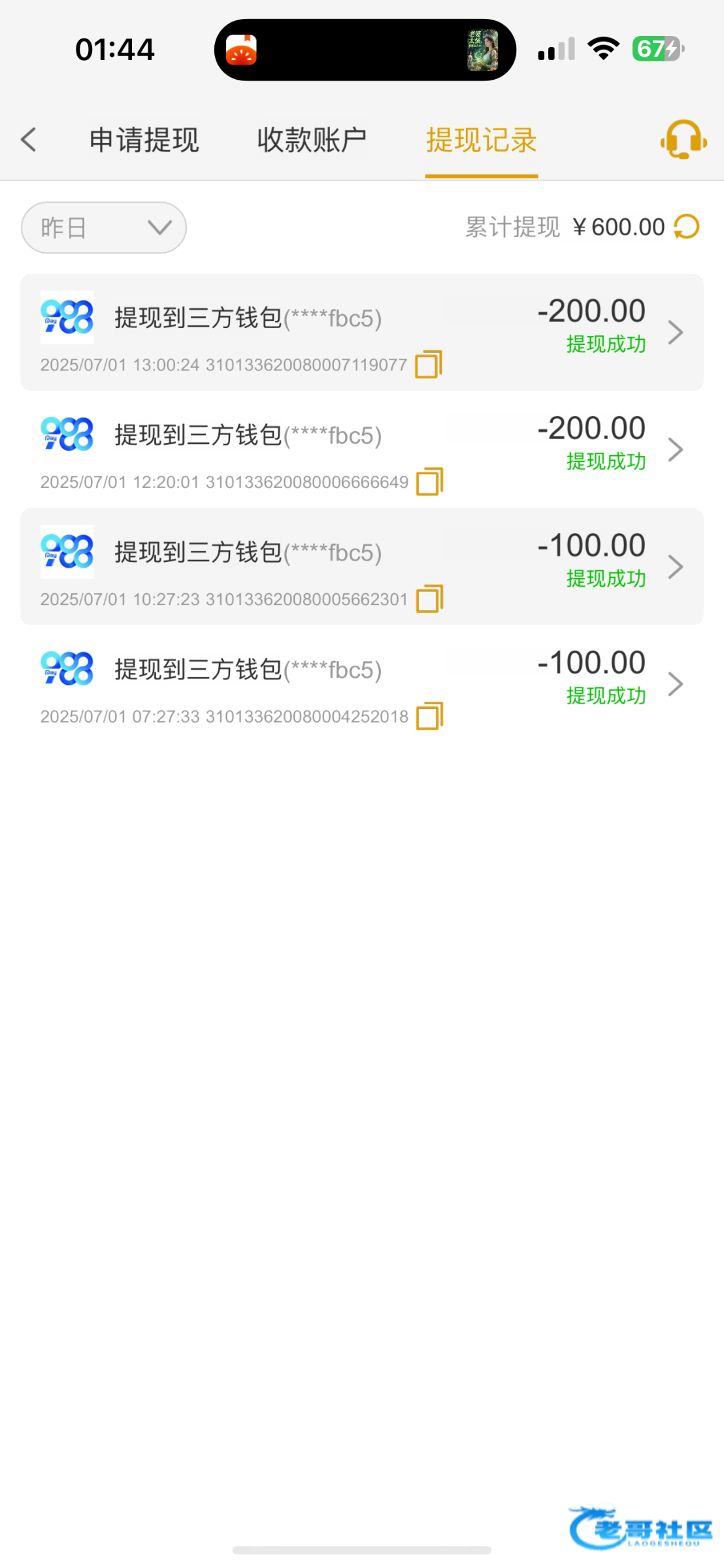Copy order number ending 7119077
The width and height of the screenshot is (724, 1568).
(x=429, y=364)
